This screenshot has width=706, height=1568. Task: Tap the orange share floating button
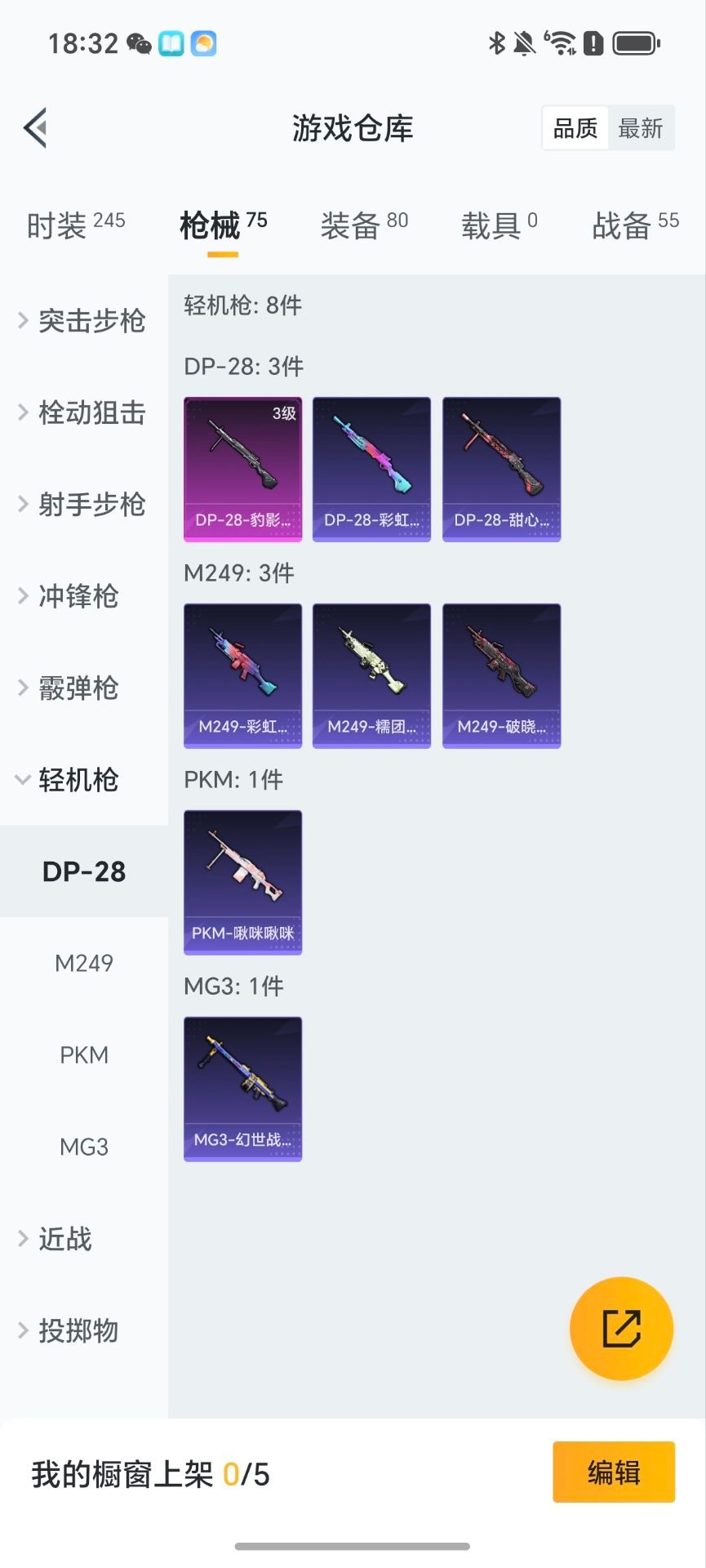(621, 1329)
